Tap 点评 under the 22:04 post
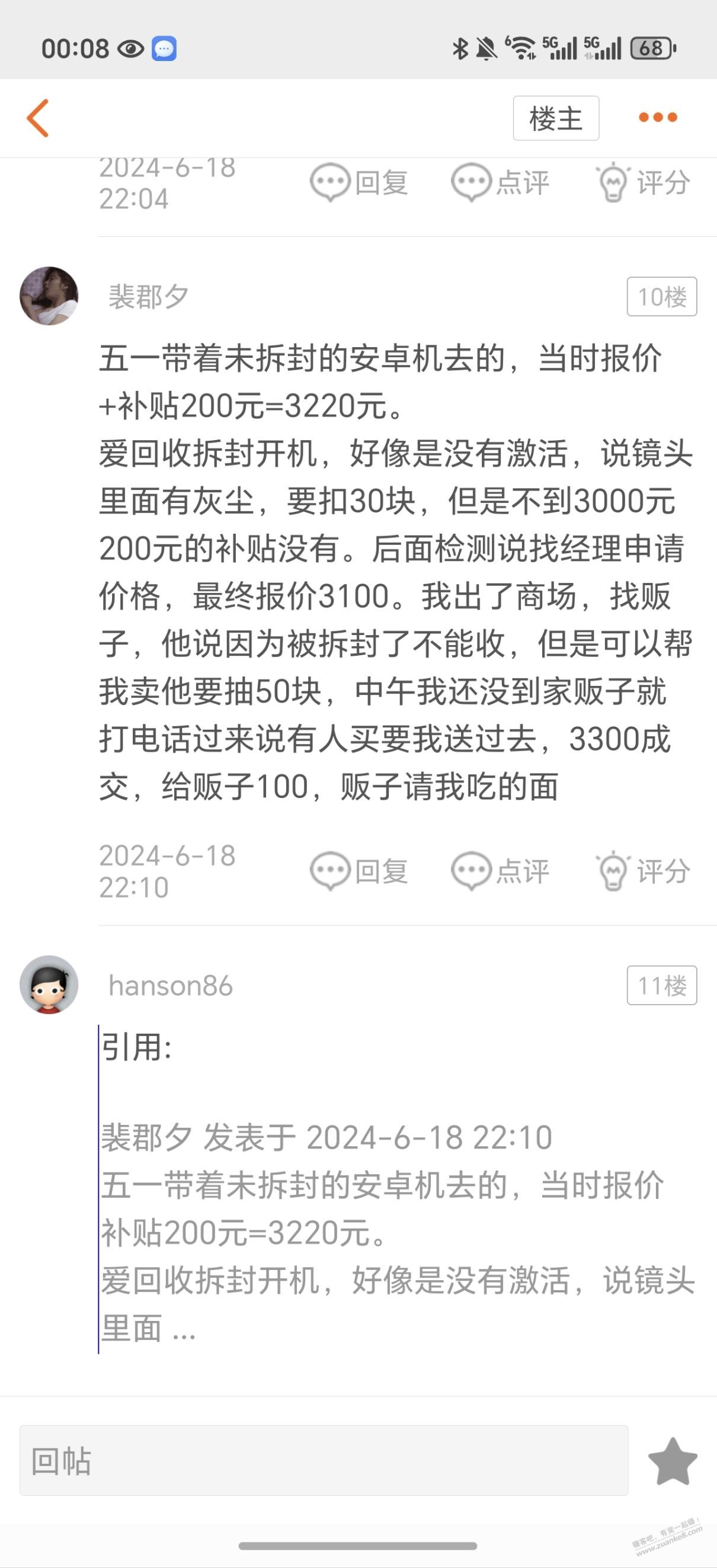717x1568 pixels. tap(500, 182)
